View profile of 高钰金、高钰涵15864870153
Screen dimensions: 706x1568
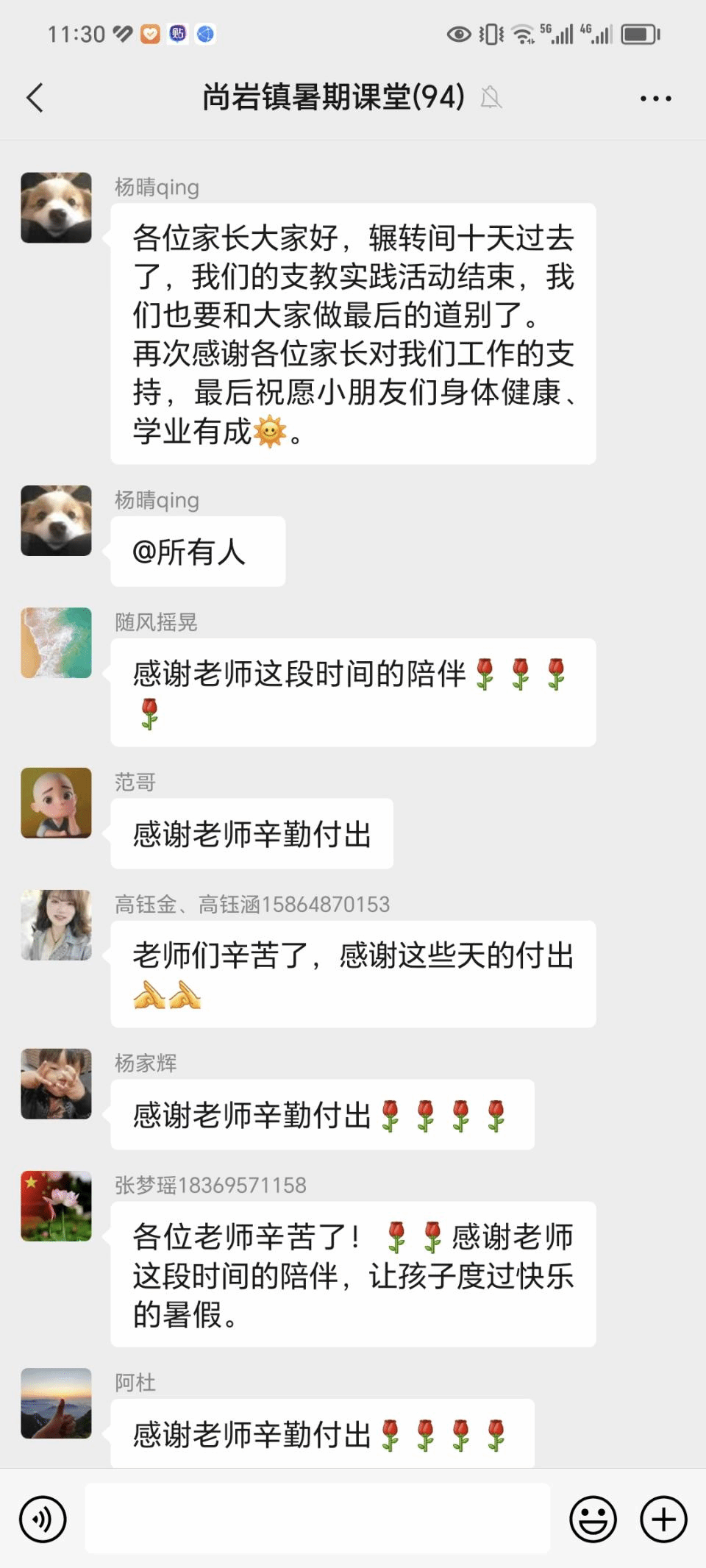[x=57, y=925]
